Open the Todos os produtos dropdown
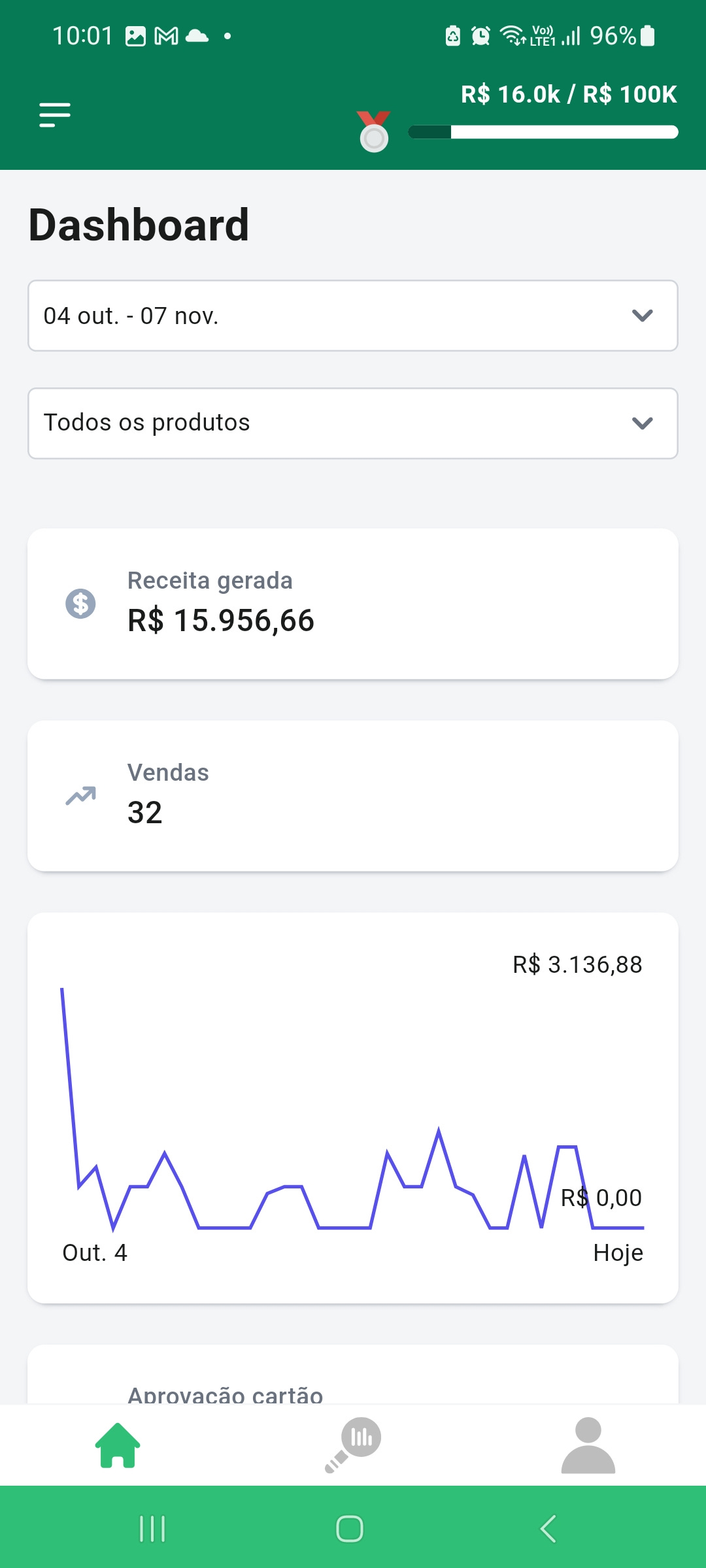The width and height of the screenshot is (706, 1568). 353,423
